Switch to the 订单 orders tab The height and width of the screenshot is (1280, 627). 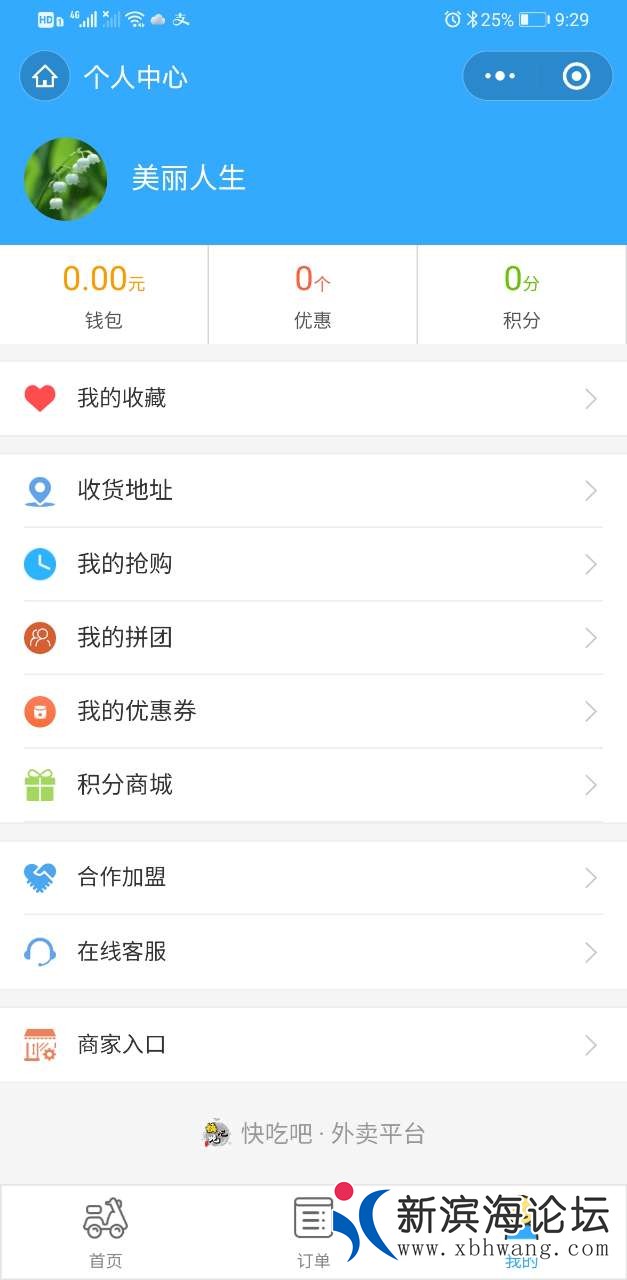[x=313, y=1232]
